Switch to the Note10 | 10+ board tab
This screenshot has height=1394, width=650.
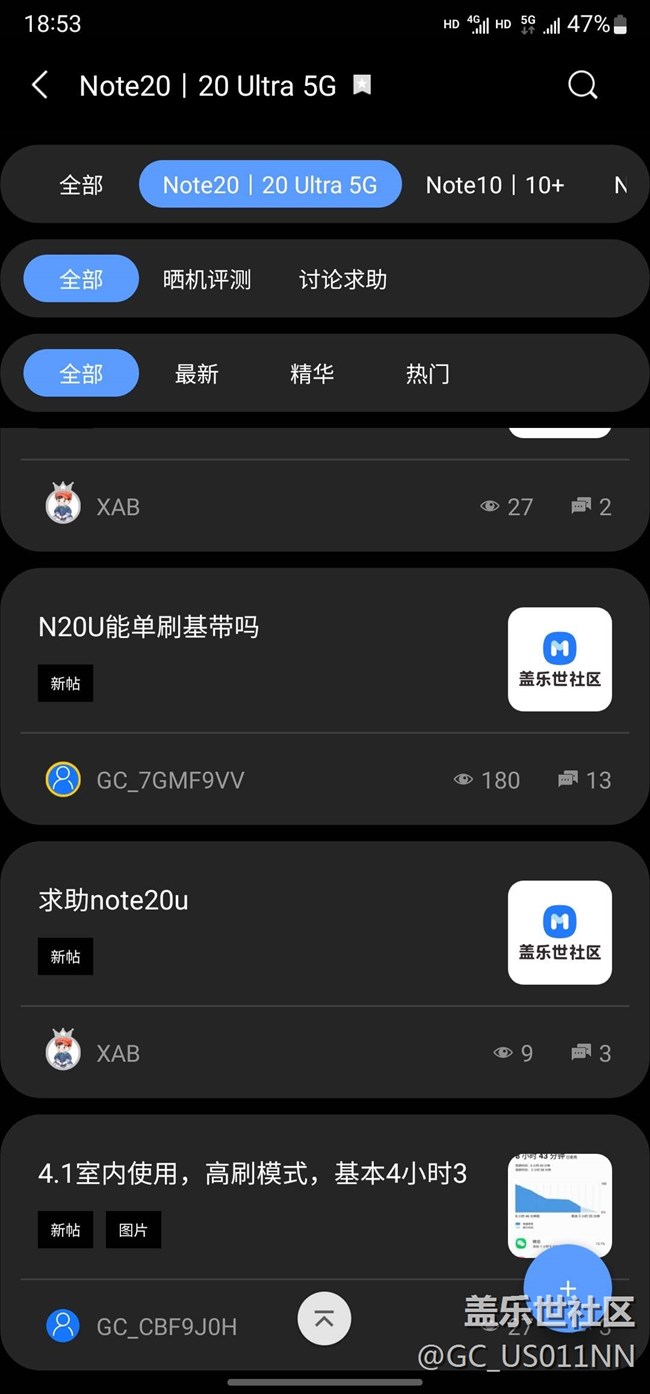click(x=495, y=185)
